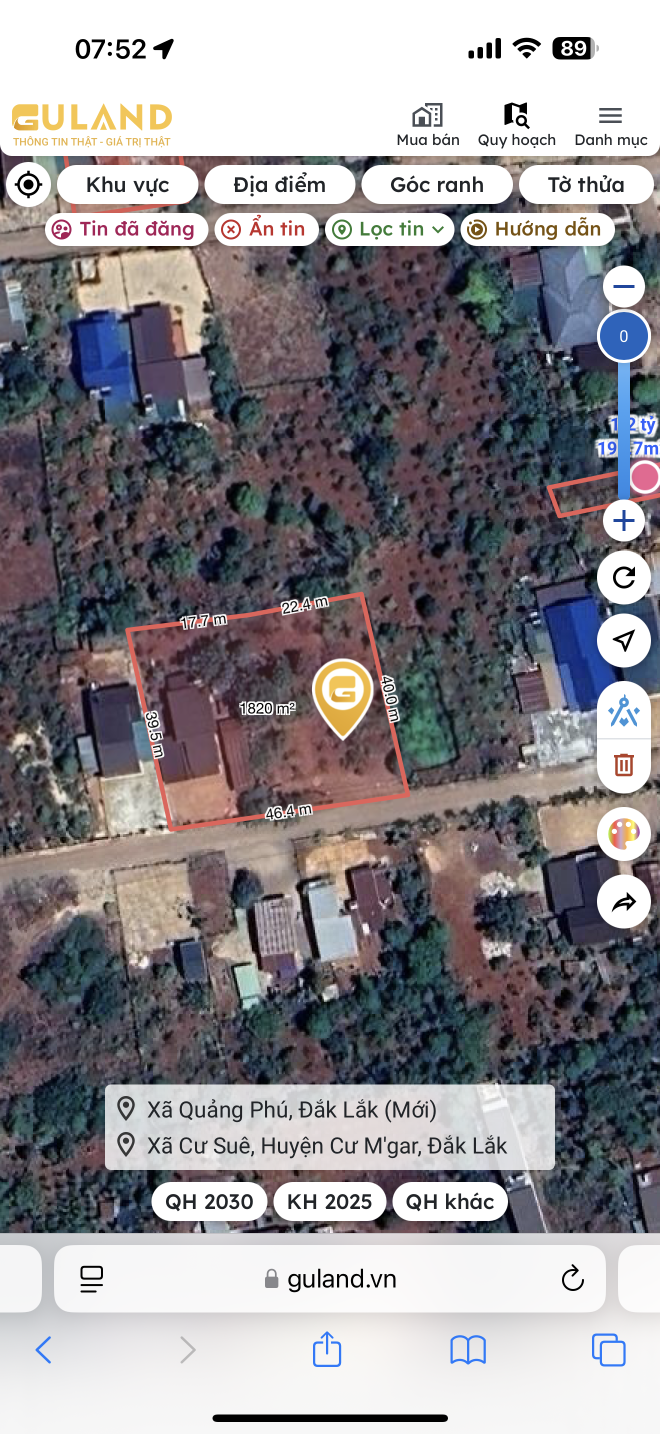
Task: Switch to QH 2030 planning layer
Action: [210, 1201]
